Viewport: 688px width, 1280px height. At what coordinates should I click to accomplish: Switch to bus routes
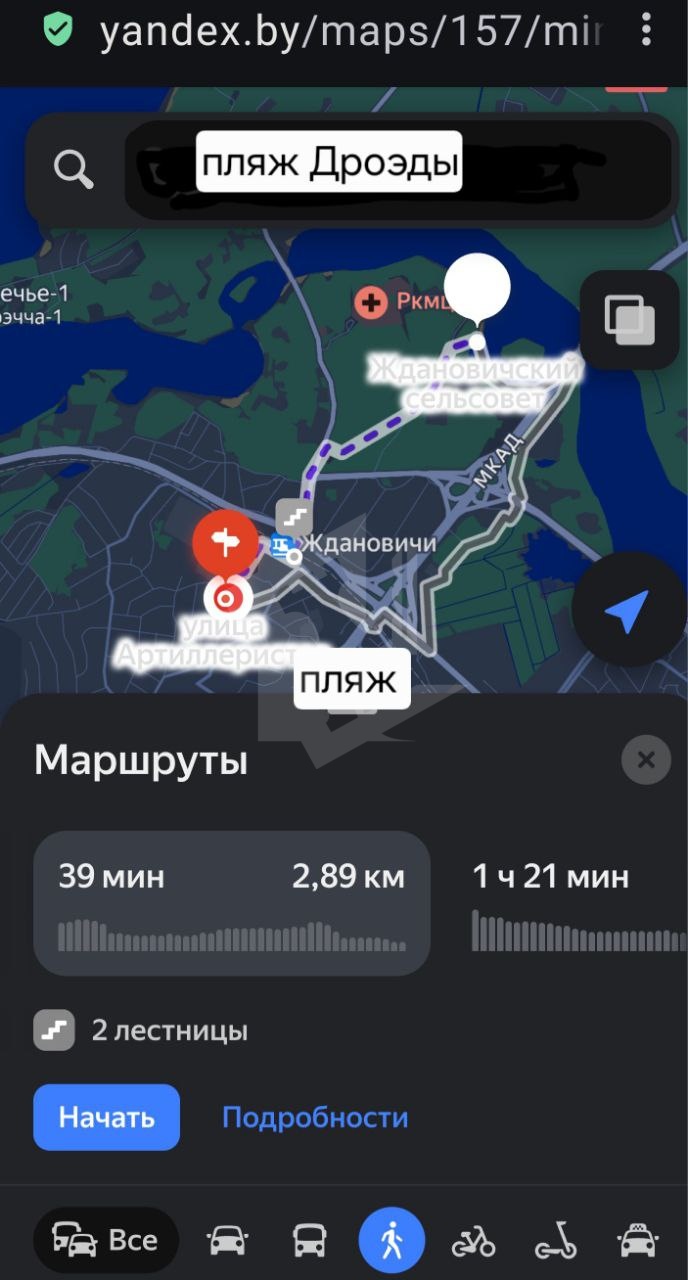309,1241
